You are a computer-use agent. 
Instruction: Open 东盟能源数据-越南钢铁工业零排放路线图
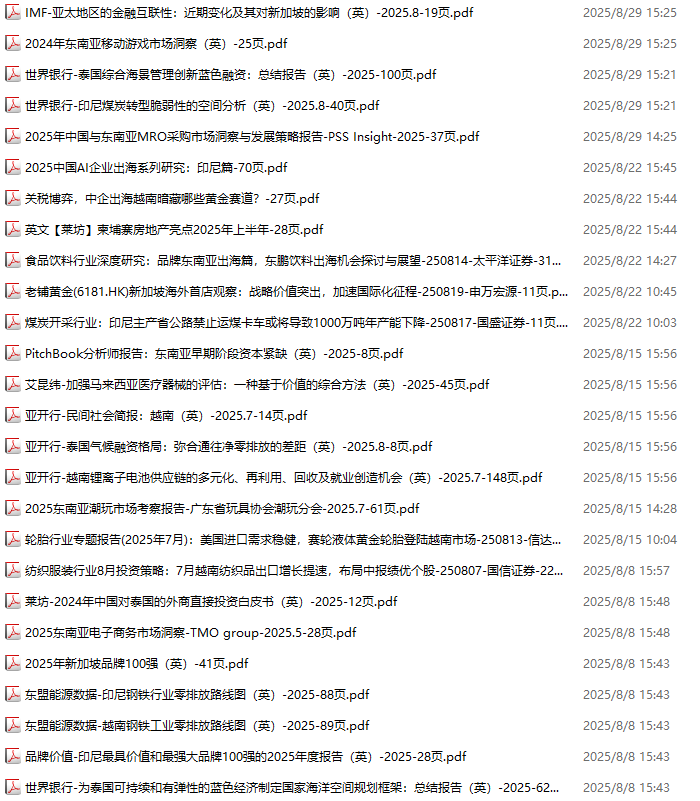197,726
